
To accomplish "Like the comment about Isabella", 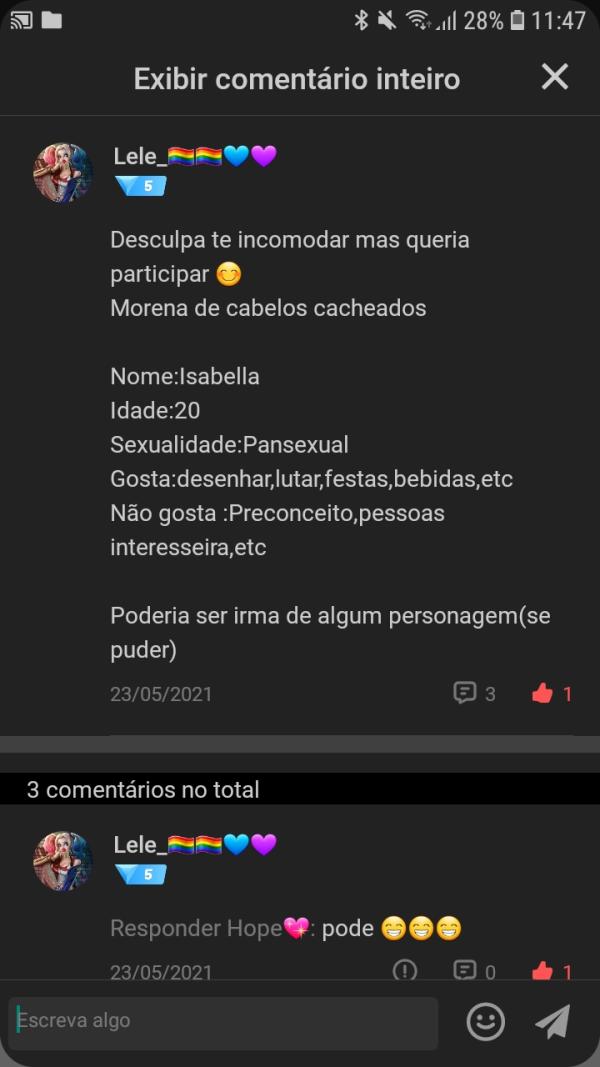I will pyautogui.click(x=543, y=693).
